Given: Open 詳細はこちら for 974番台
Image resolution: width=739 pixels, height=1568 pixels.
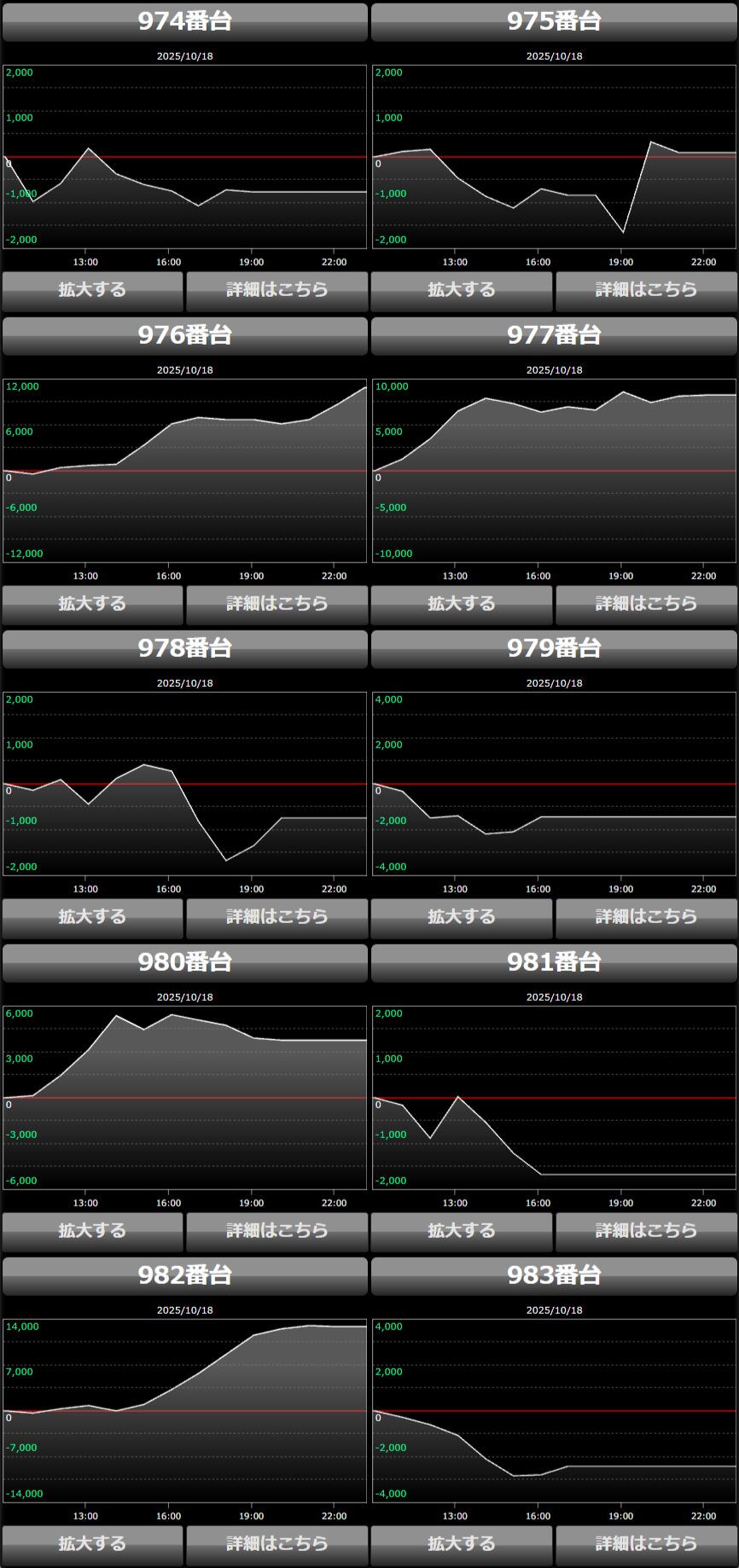Looking at the screenshot, I should (x=276, y=290).
